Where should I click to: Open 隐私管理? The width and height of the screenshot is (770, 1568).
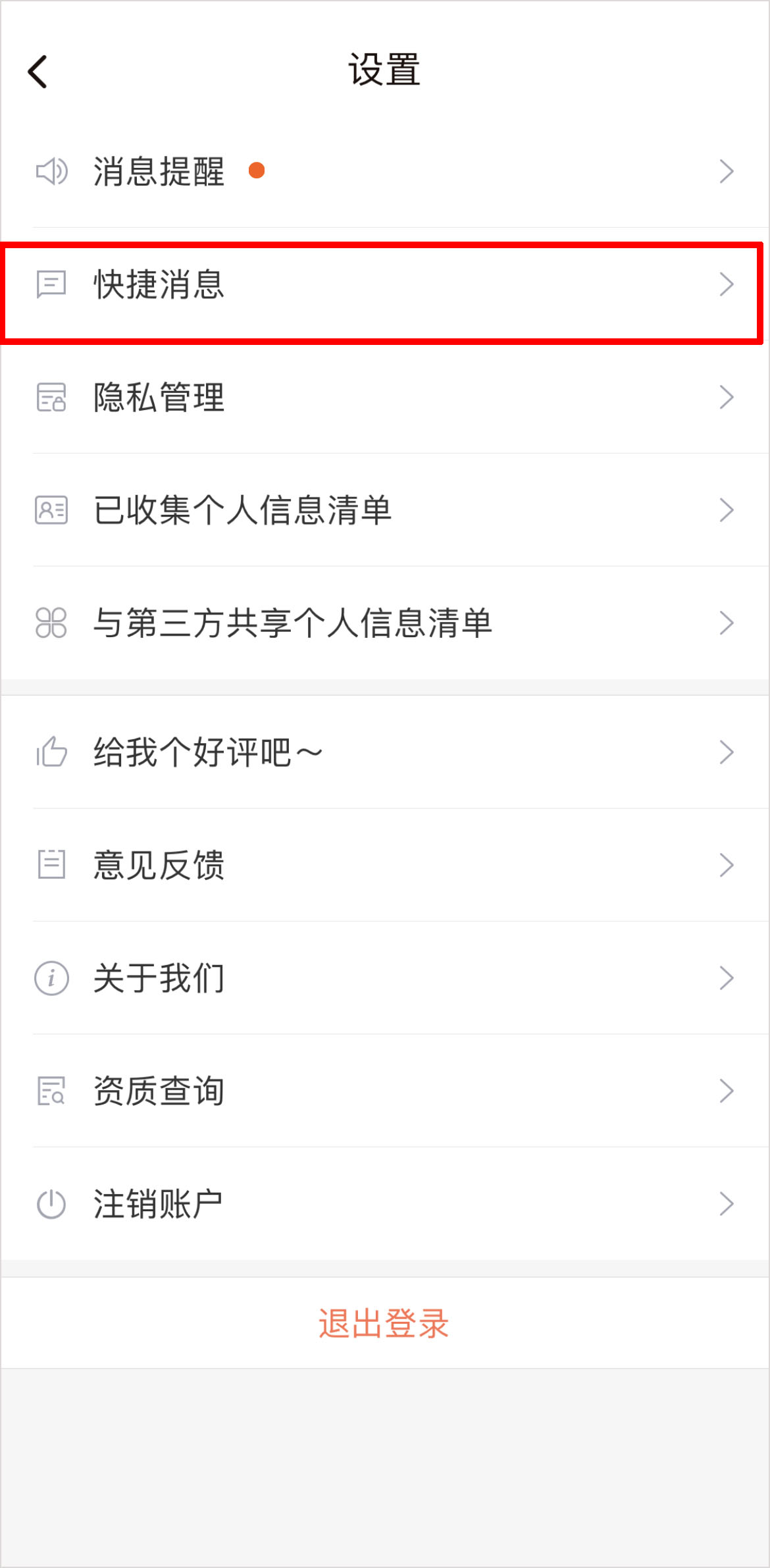[384, 398]
